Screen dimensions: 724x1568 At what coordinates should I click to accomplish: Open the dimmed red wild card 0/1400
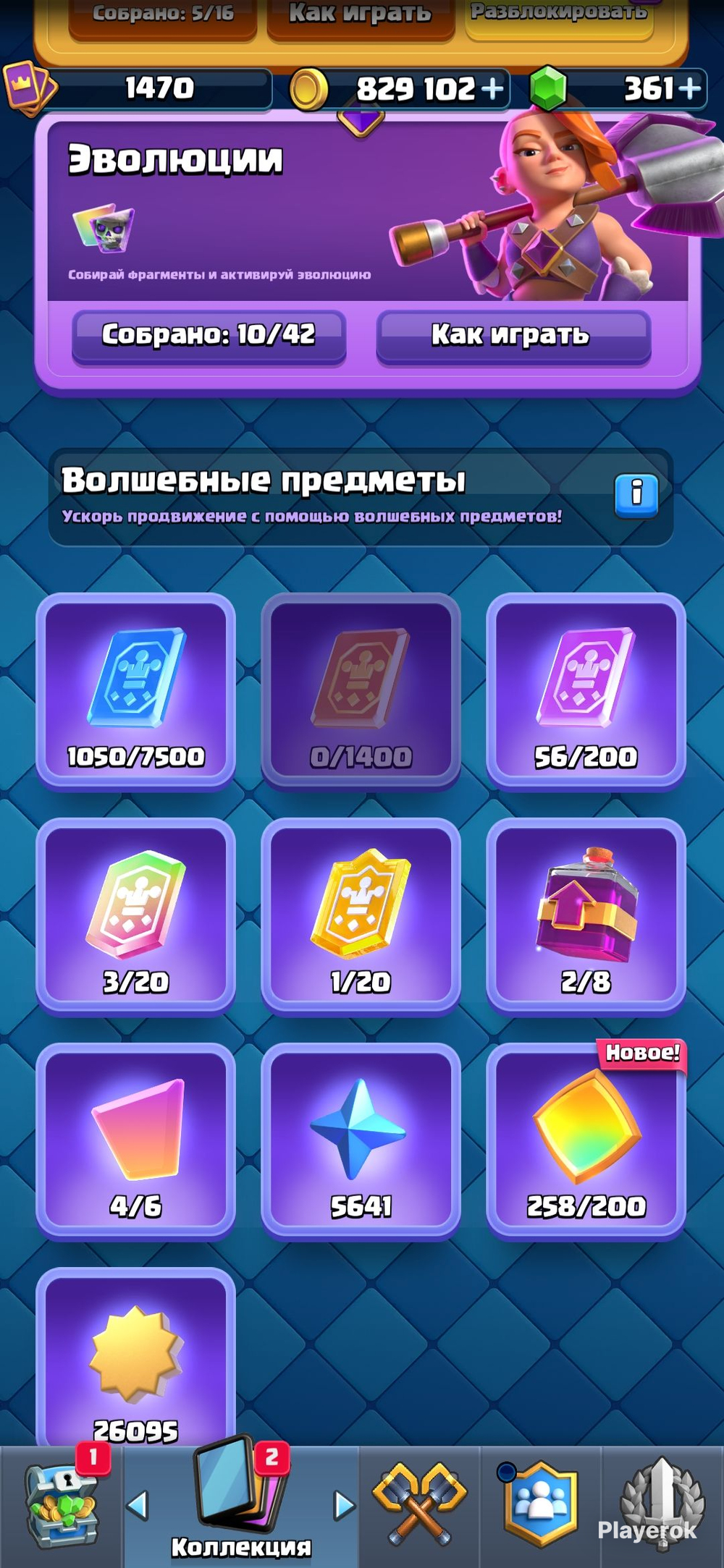361,692
